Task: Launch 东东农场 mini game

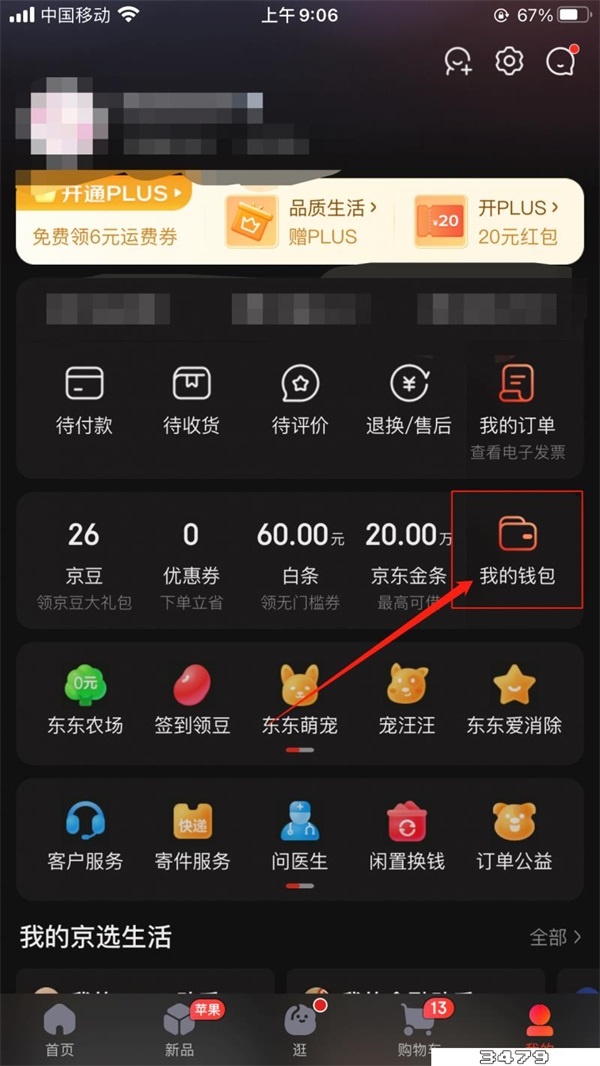Action: click(85, 700)
